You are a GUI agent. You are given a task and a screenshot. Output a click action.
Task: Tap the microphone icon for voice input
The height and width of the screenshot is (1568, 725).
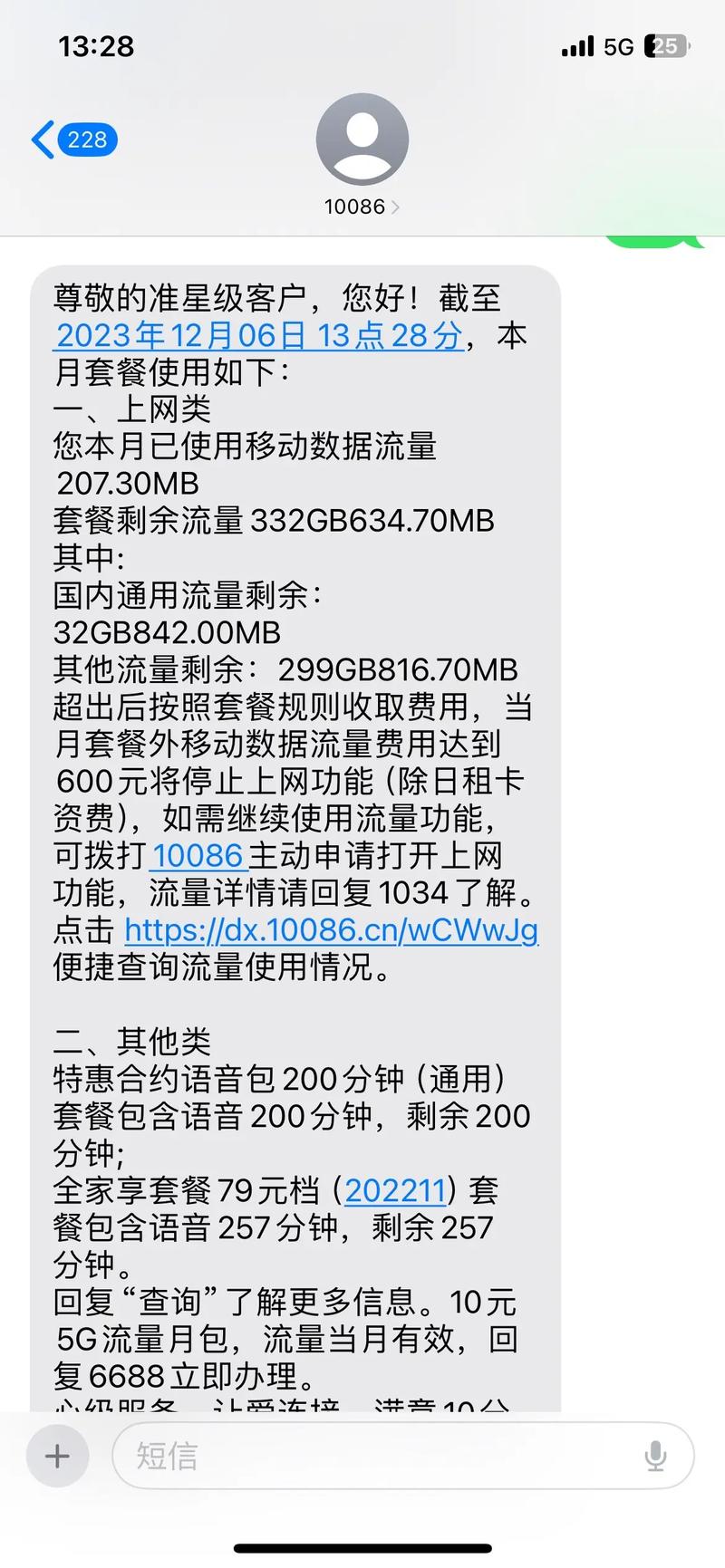point(657,1456)
